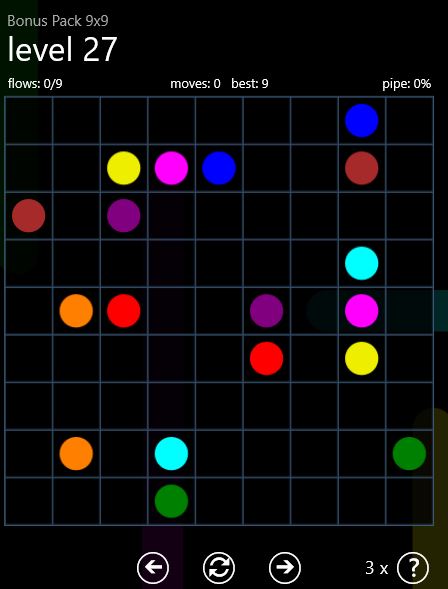Use a hint via question mark icon

413,568
